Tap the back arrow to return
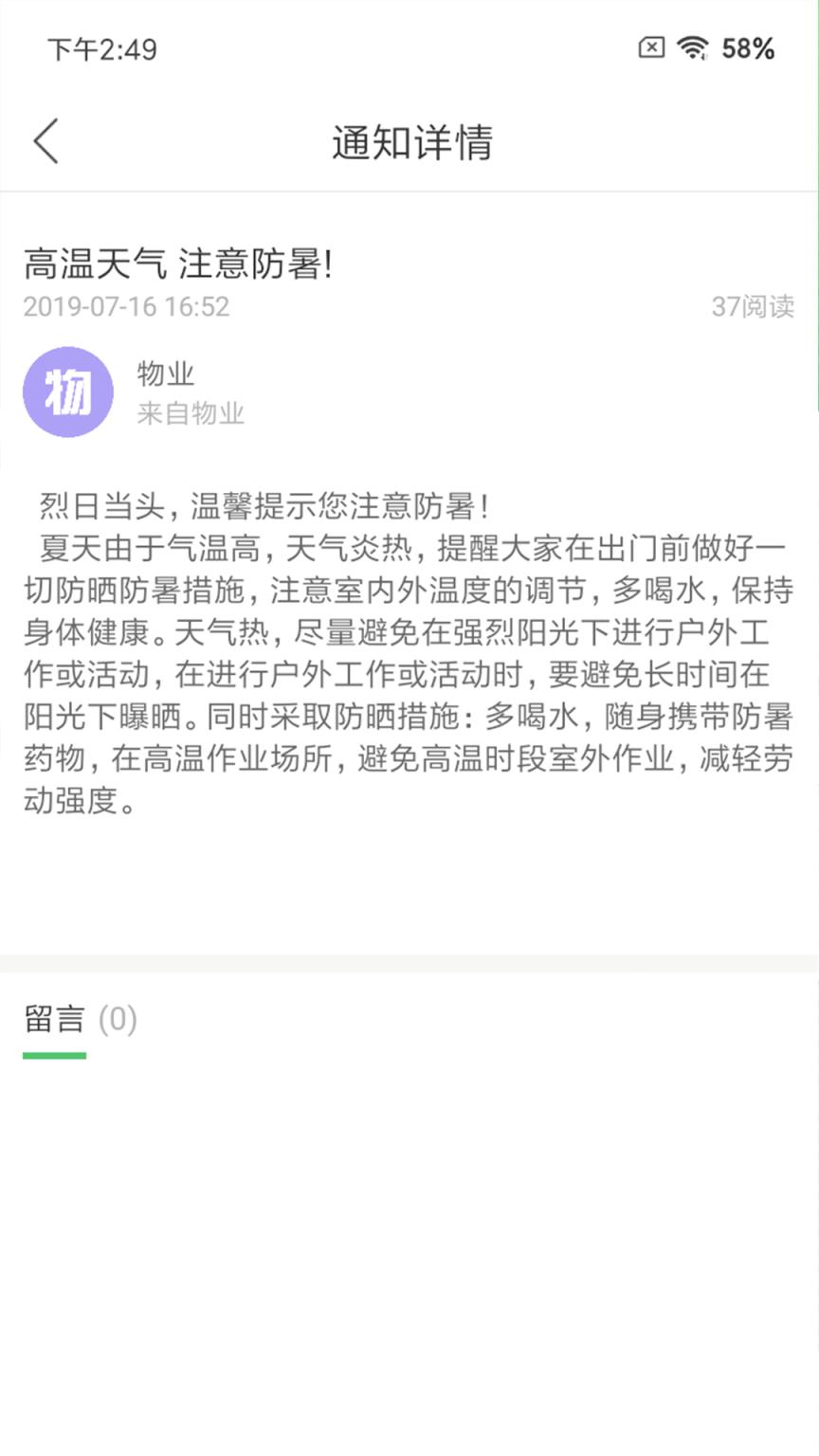819x1456 pixels. (45, 140)
